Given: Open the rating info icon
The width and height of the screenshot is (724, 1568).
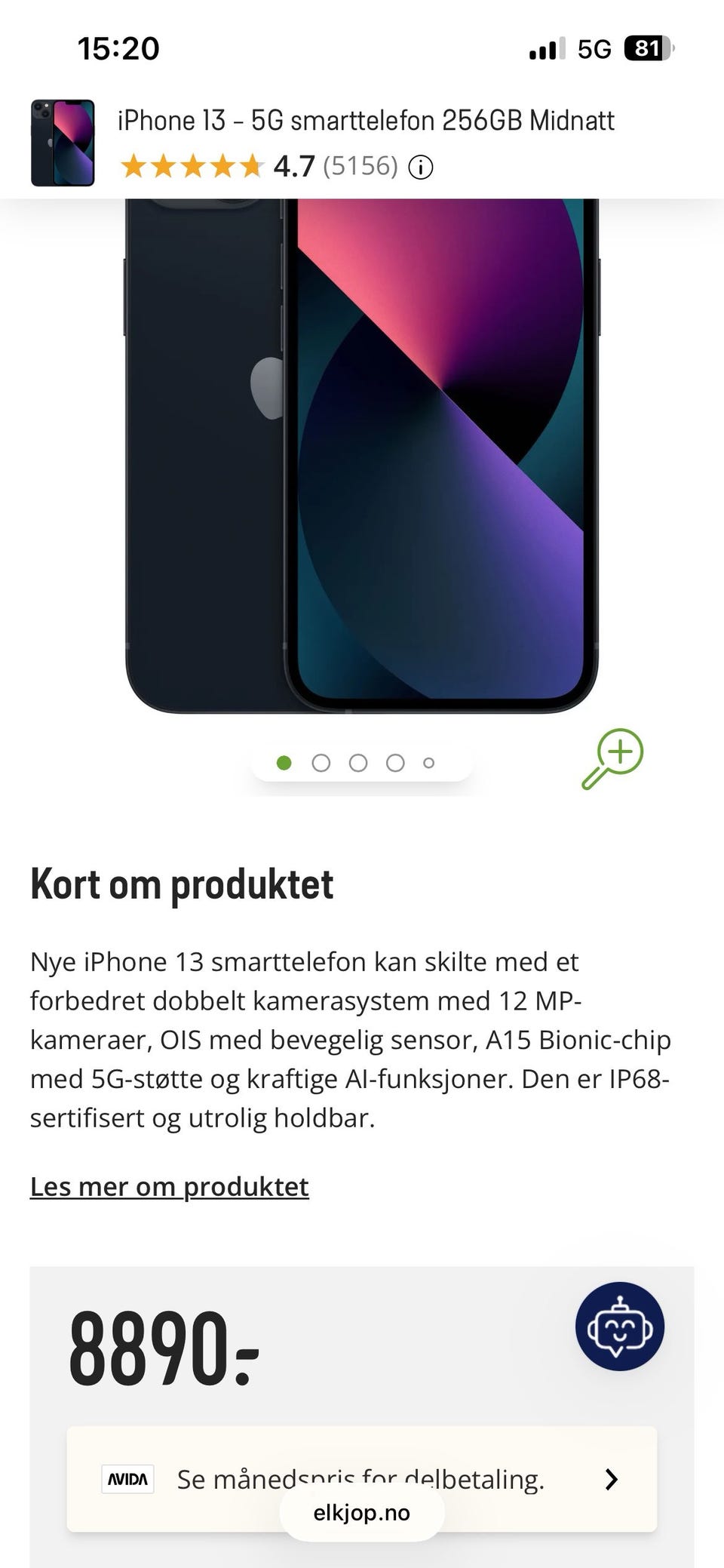Looking at the screenshot, I should click(x=421, y=167).
